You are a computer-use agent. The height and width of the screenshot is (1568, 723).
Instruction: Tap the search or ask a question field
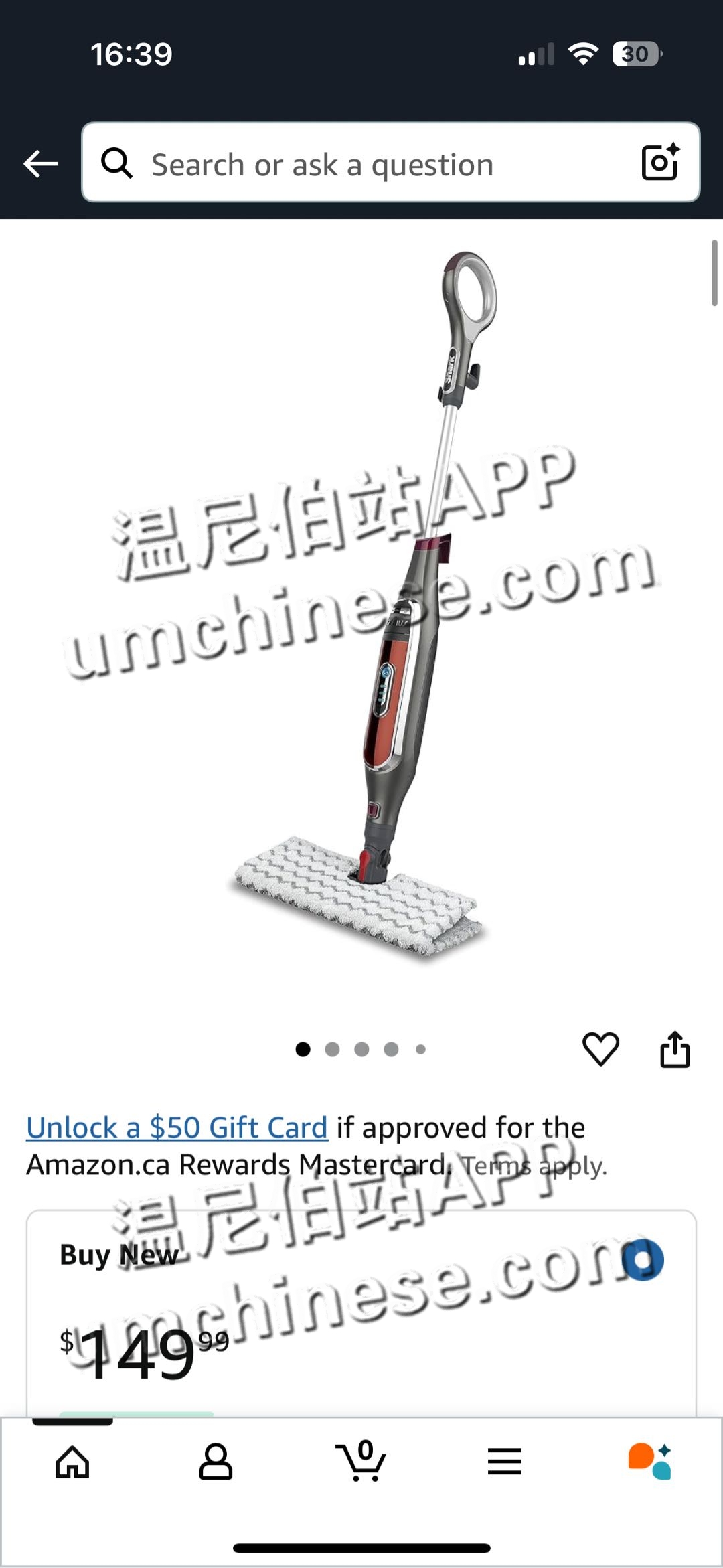pos(375,164)
